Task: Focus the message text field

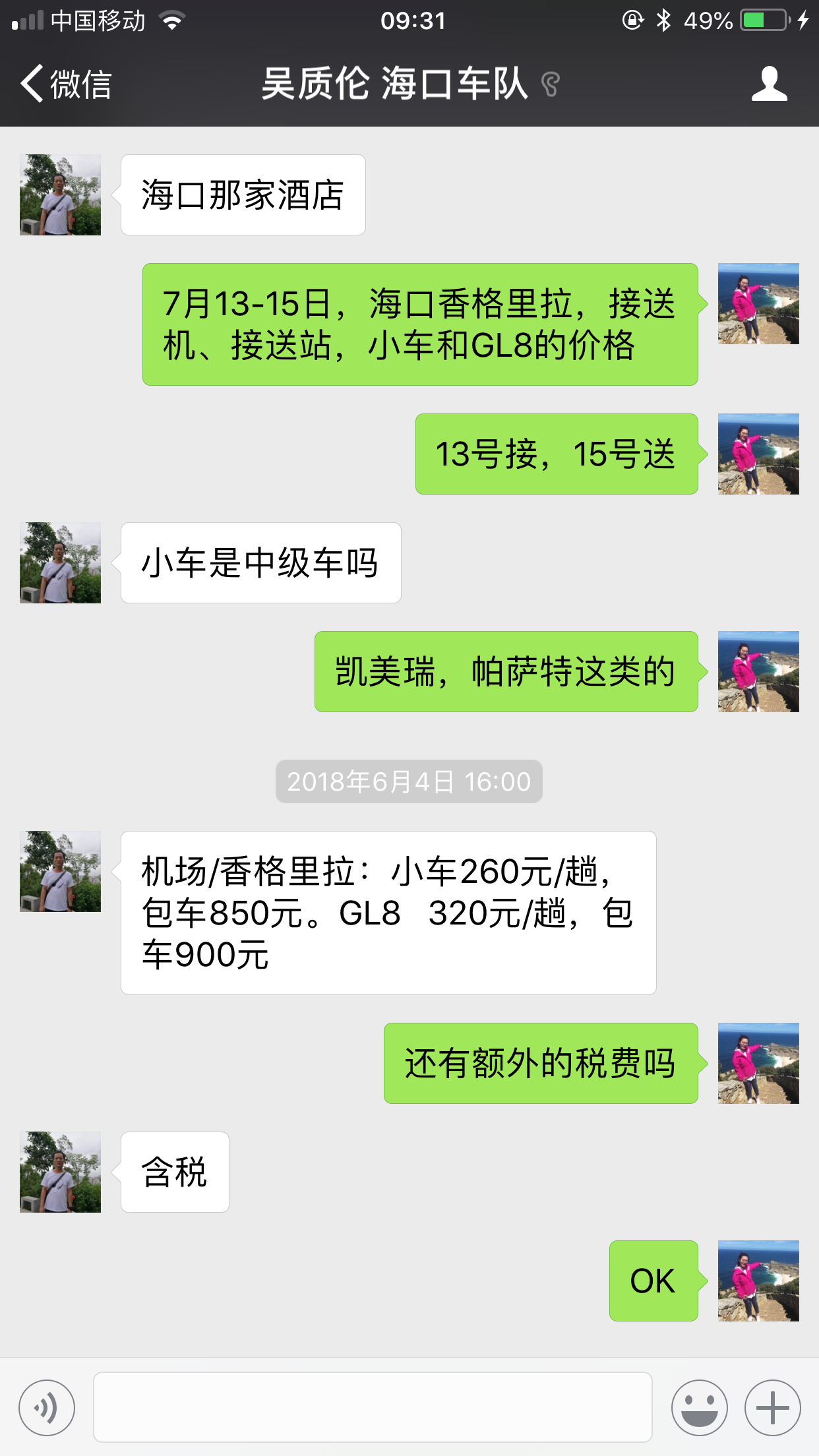Action: (373, 1407)
